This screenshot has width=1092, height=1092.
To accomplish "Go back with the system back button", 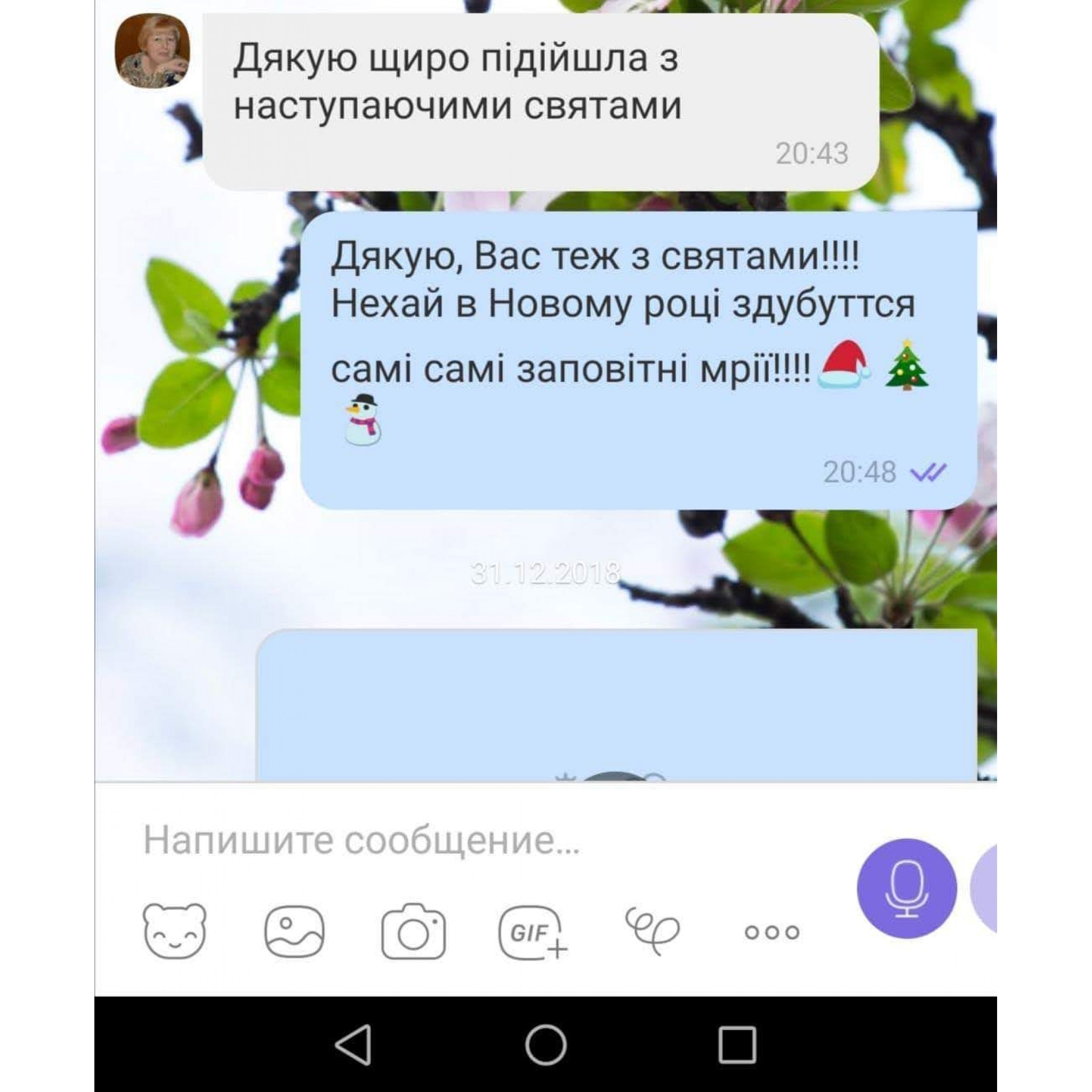I will [x=355, y=1045].
